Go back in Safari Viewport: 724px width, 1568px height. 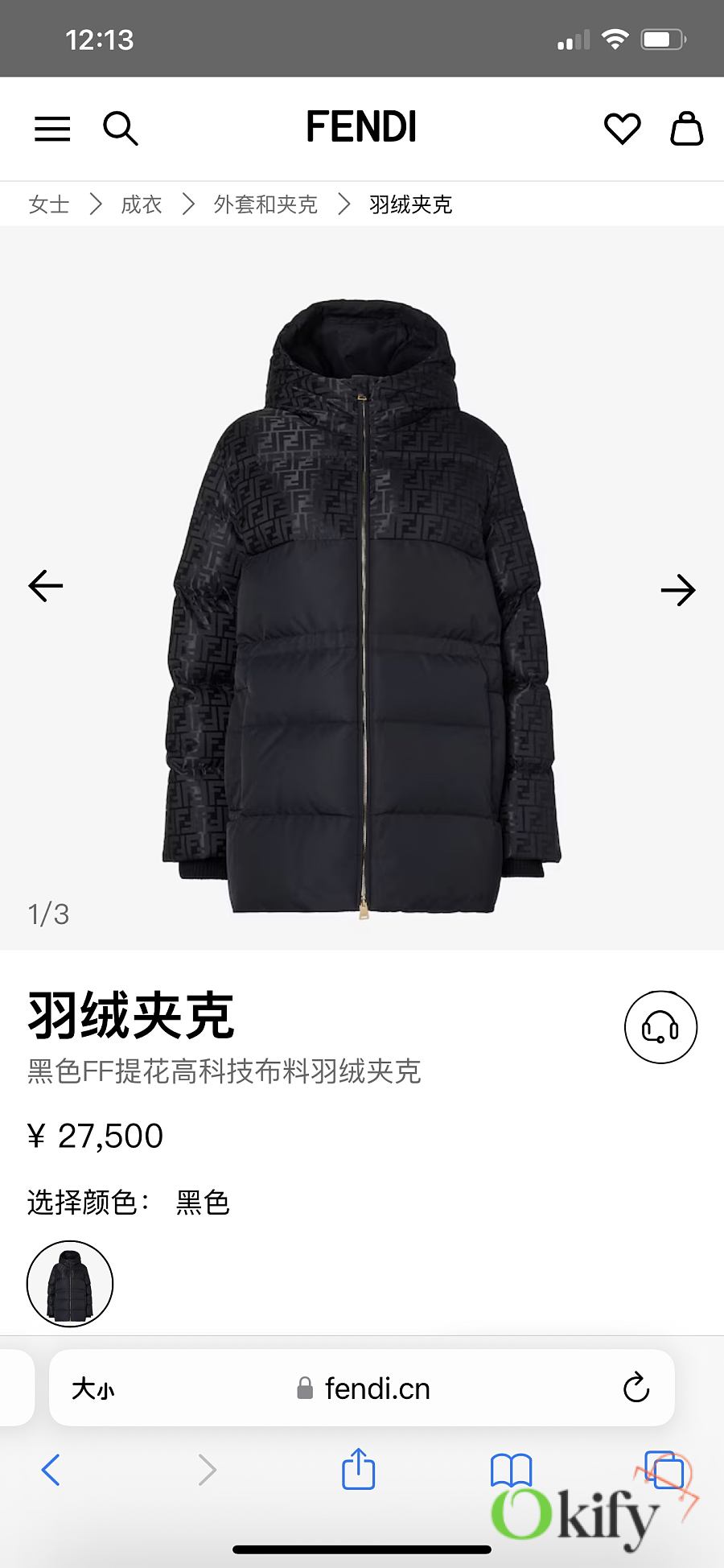(x=51, y=1470)
